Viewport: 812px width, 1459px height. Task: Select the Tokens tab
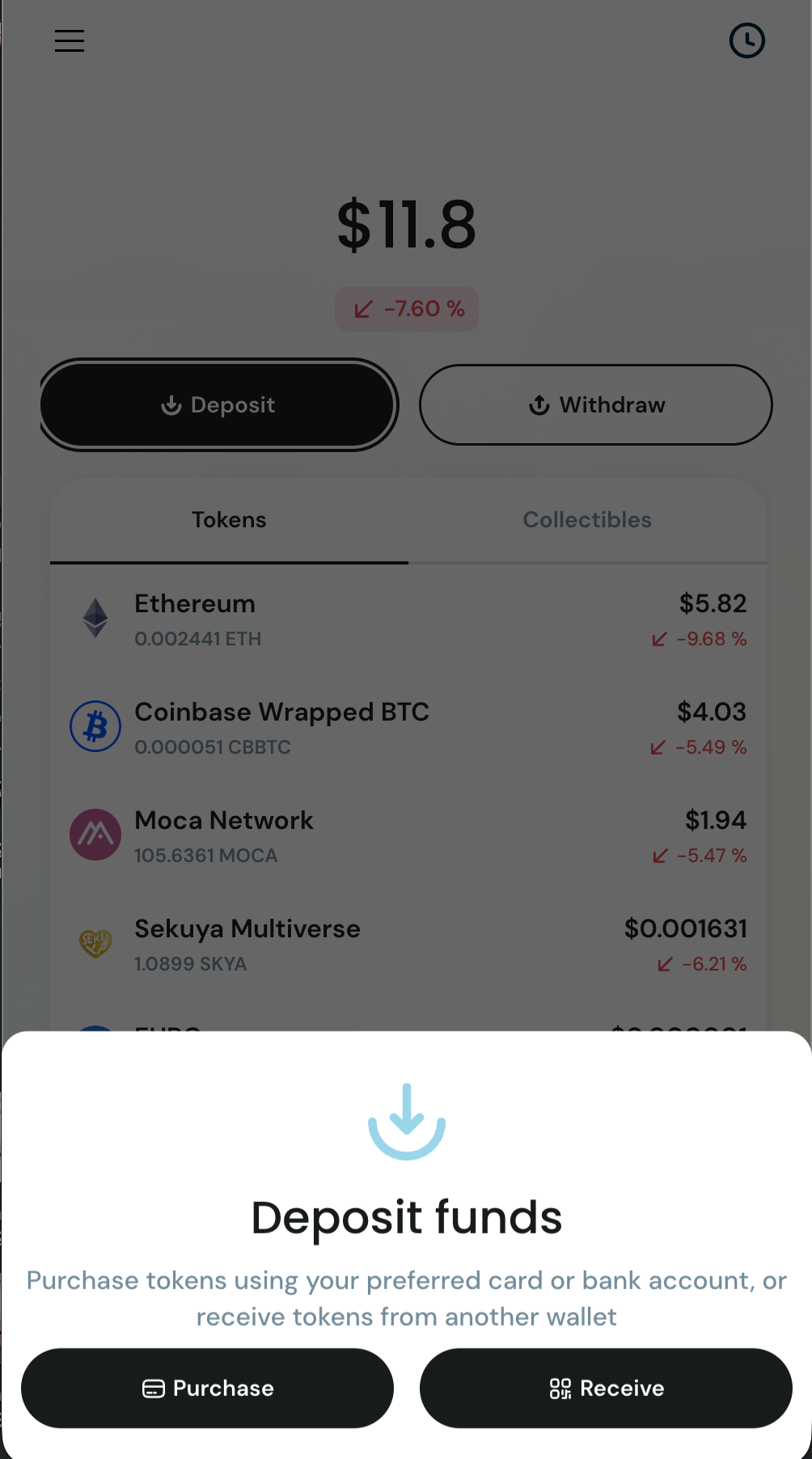pos(229,520)
